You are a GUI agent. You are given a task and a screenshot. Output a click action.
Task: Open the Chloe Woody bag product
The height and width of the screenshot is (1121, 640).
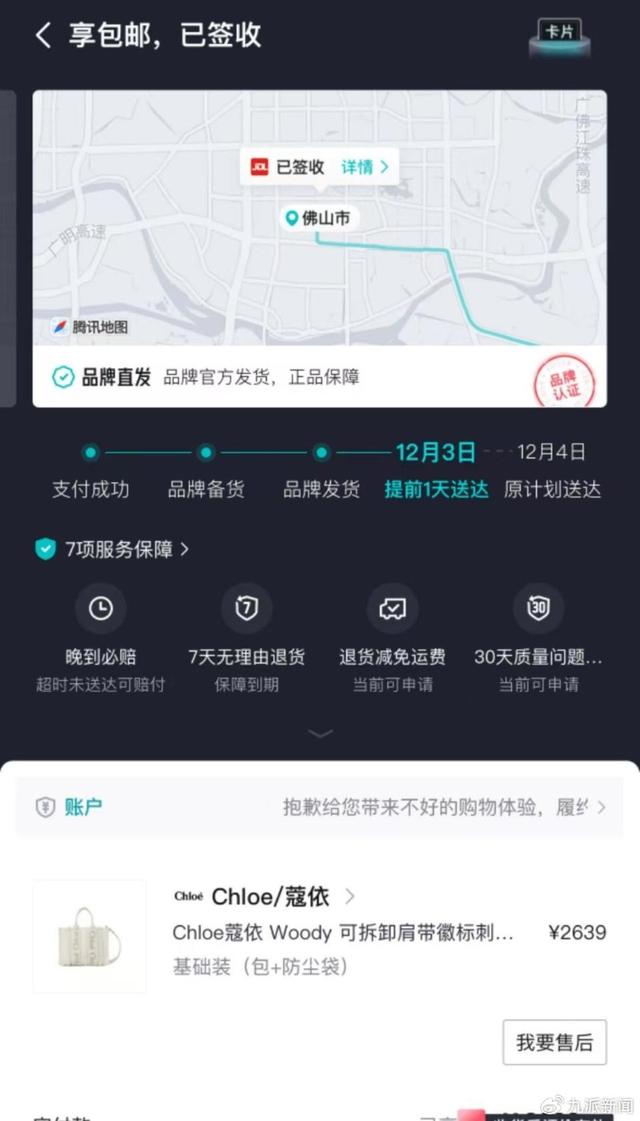tap(343, 933)
